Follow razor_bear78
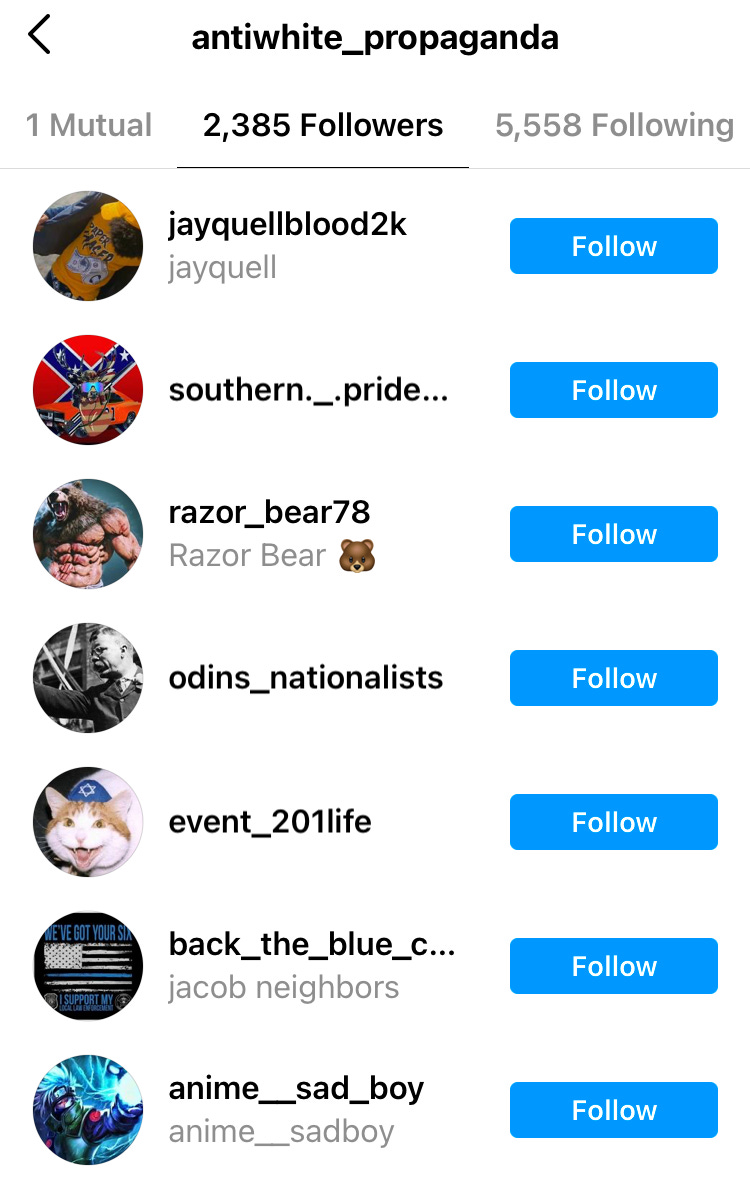The height and width of the screenshot is (1190, 750). [613, 534]
